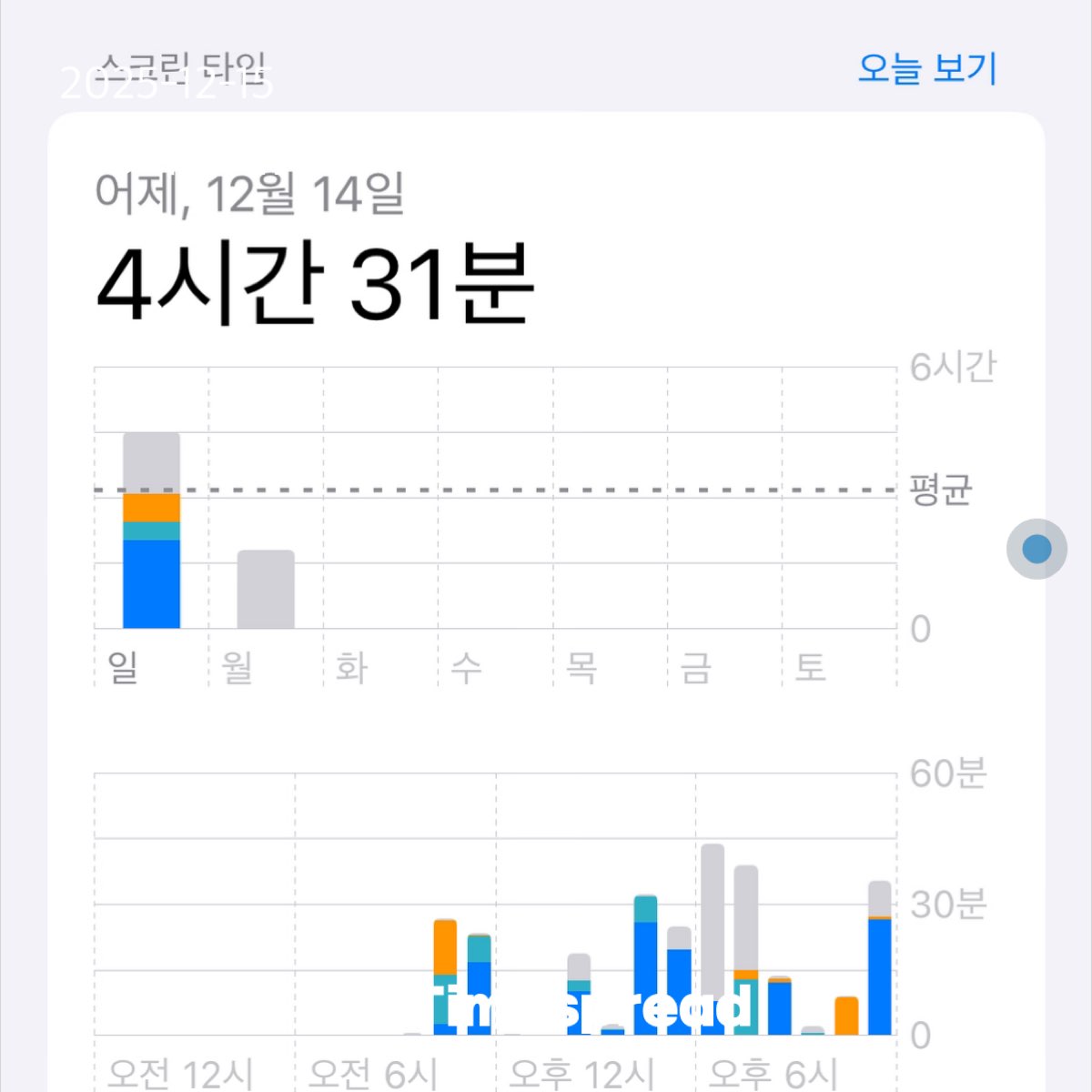This screenshot has width=1092, height=1092.
Task: Open the AssistiveTouch floating button
Action: coord(1036,549)
